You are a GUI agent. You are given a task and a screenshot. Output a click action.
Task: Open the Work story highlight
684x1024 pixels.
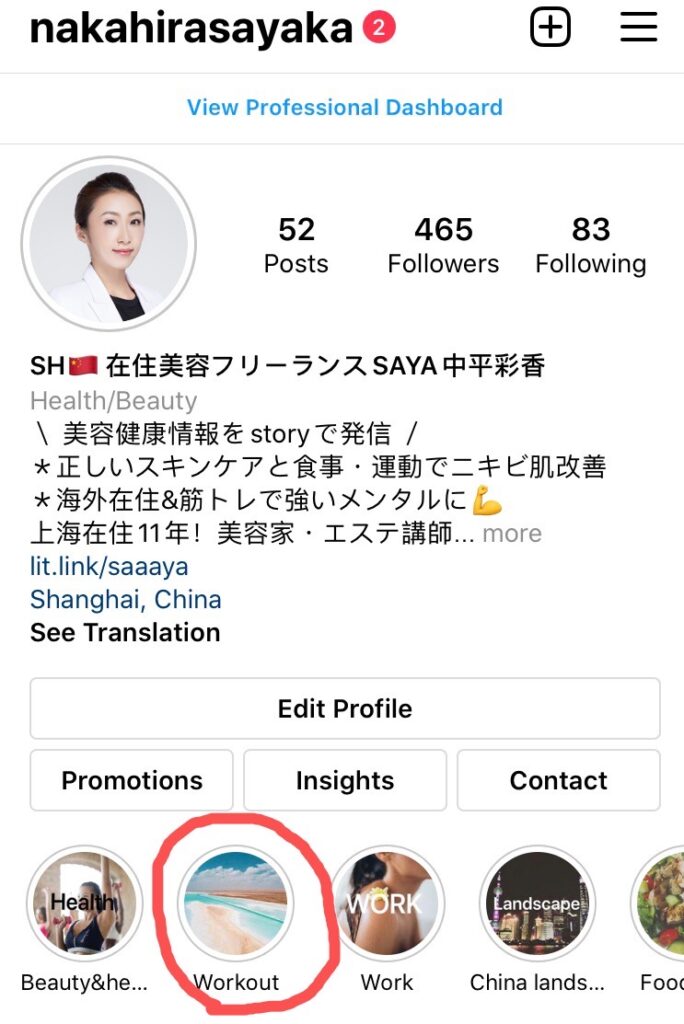point(387,903)
